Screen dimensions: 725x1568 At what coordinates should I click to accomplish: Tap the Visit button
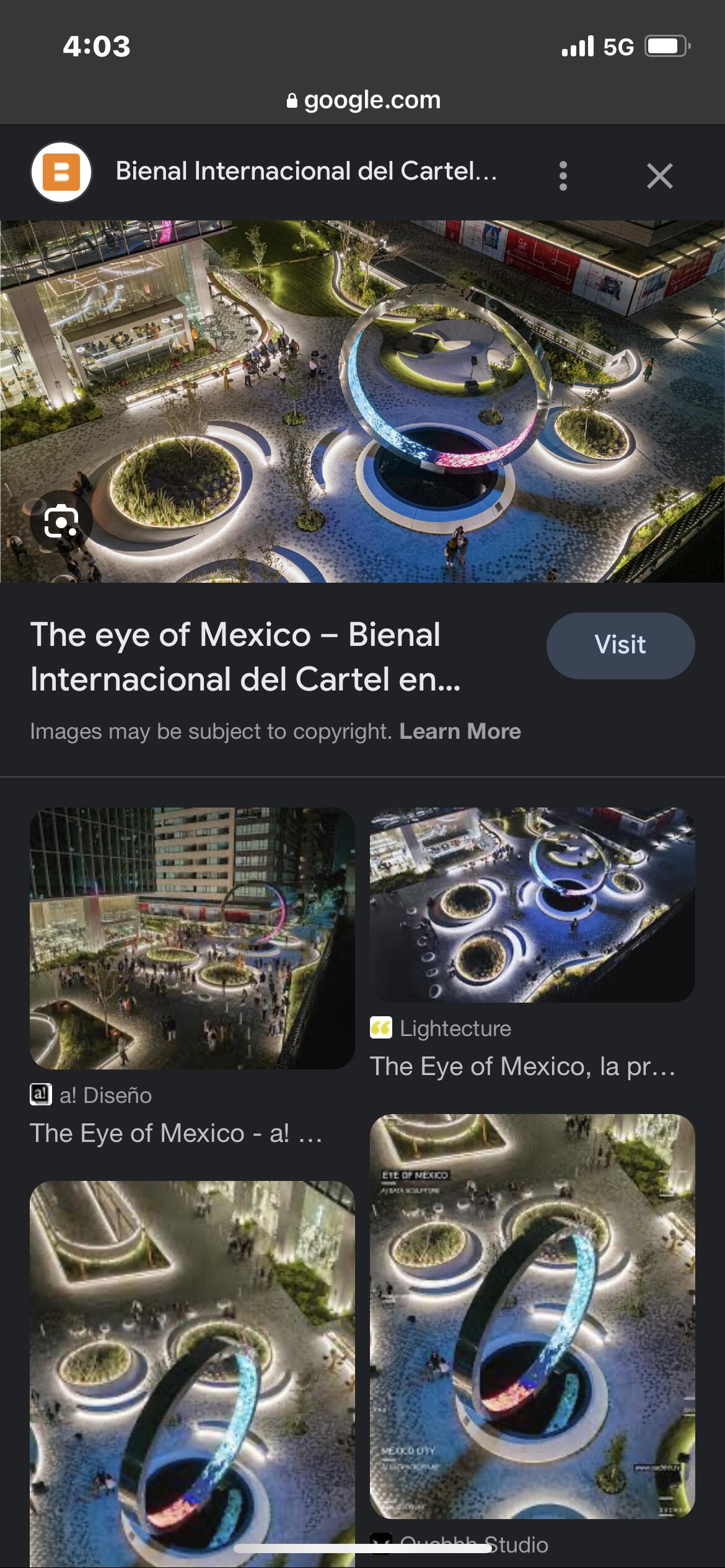pyautogui.click(x=620, y=645)
